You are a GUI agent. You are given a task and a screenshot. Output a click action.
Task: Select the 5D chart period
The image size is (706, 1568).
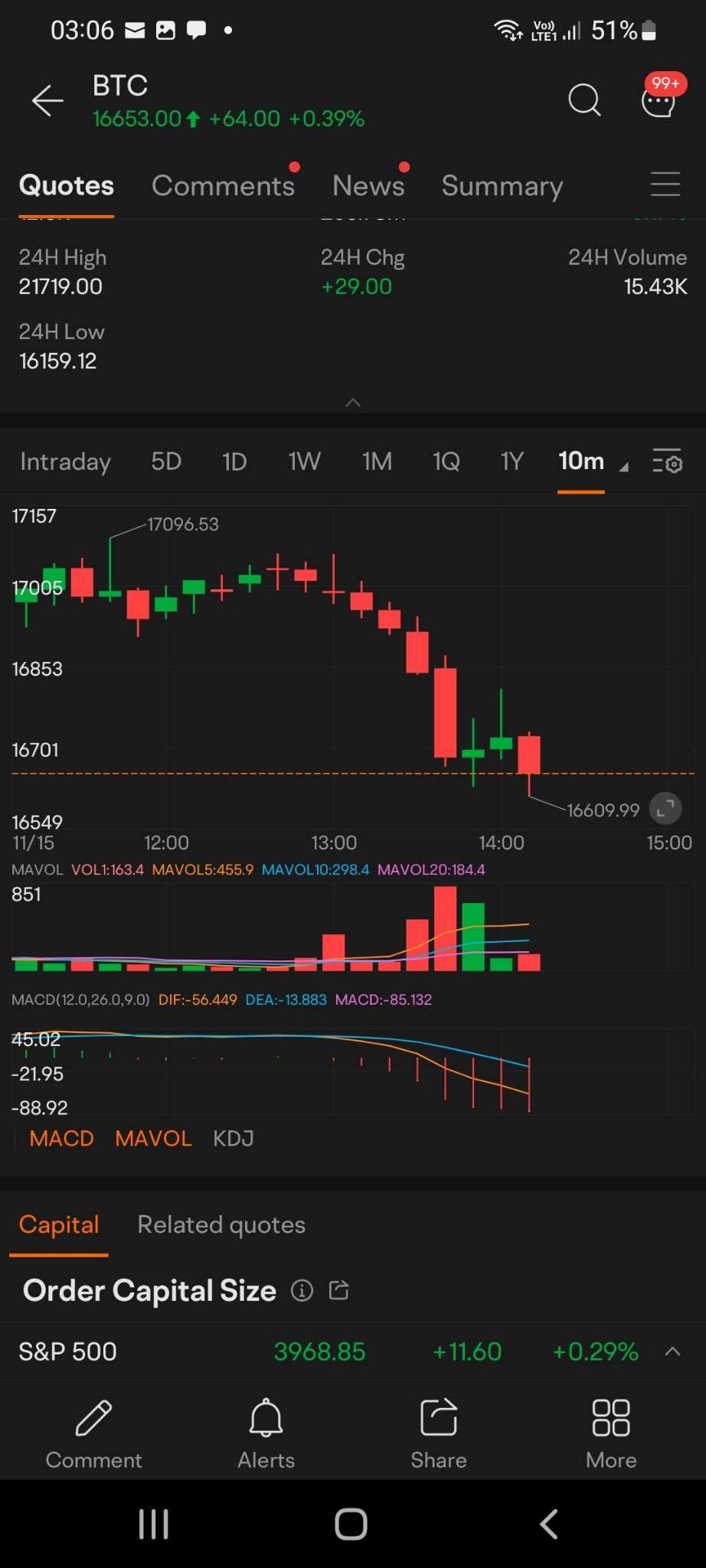pos(166,461)
